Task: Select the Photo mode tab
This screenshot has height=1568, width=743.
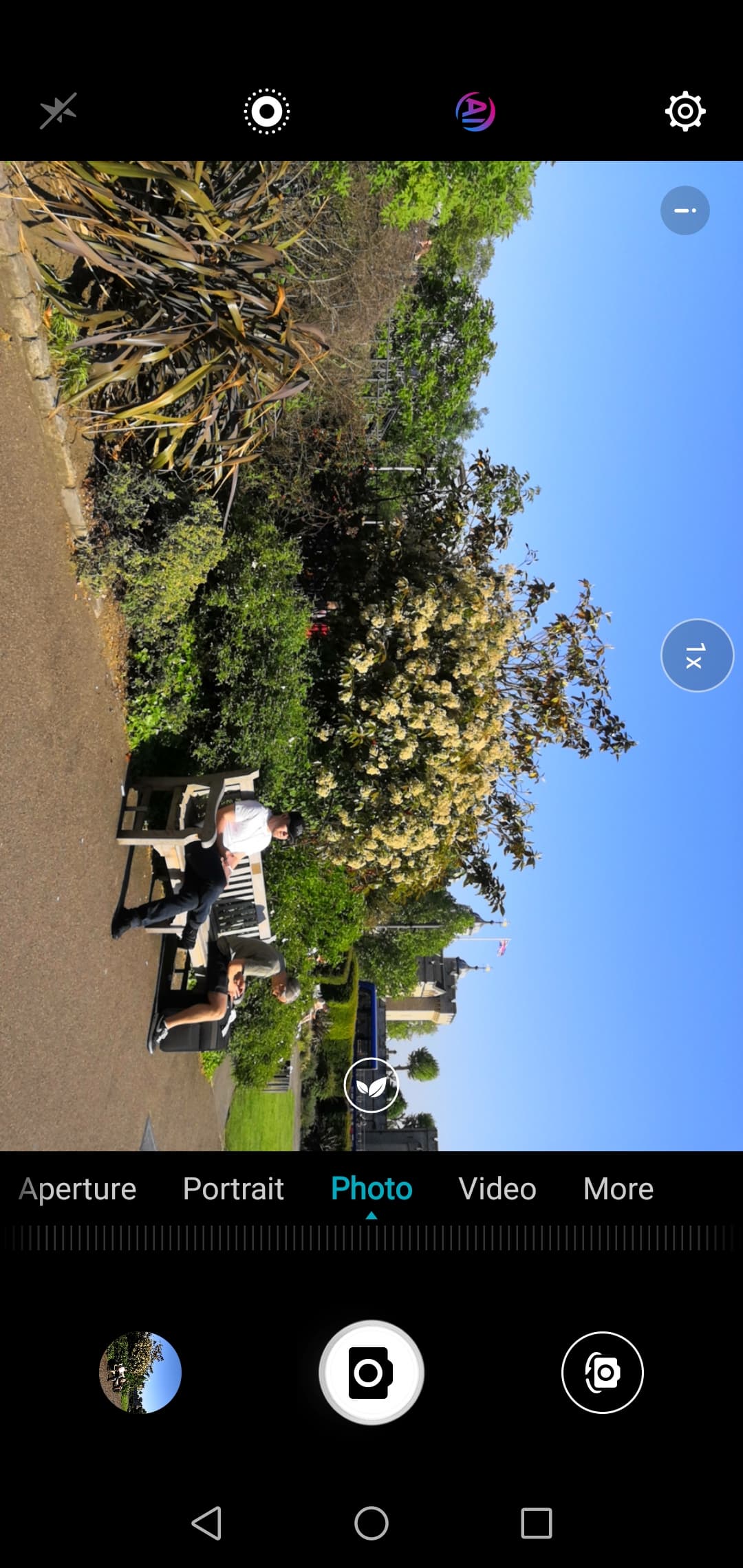Action: pos(371,1189)
